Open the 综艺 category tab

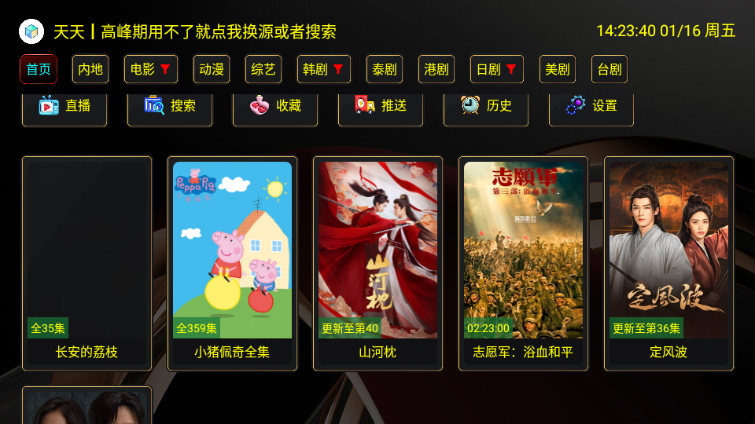(x=263, y=69)
